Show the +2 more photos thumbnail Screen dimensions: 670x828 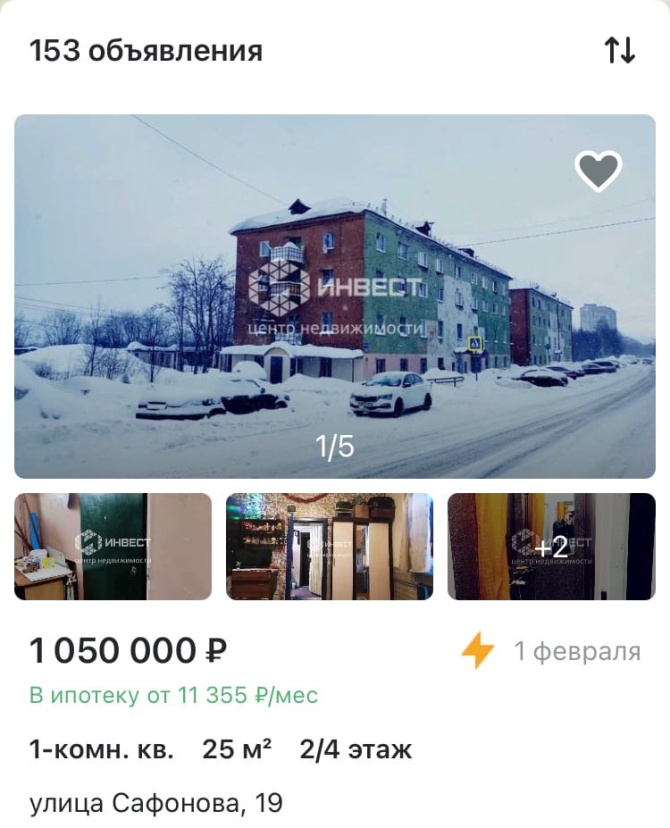pyautogui.click(x=551, y=546)
